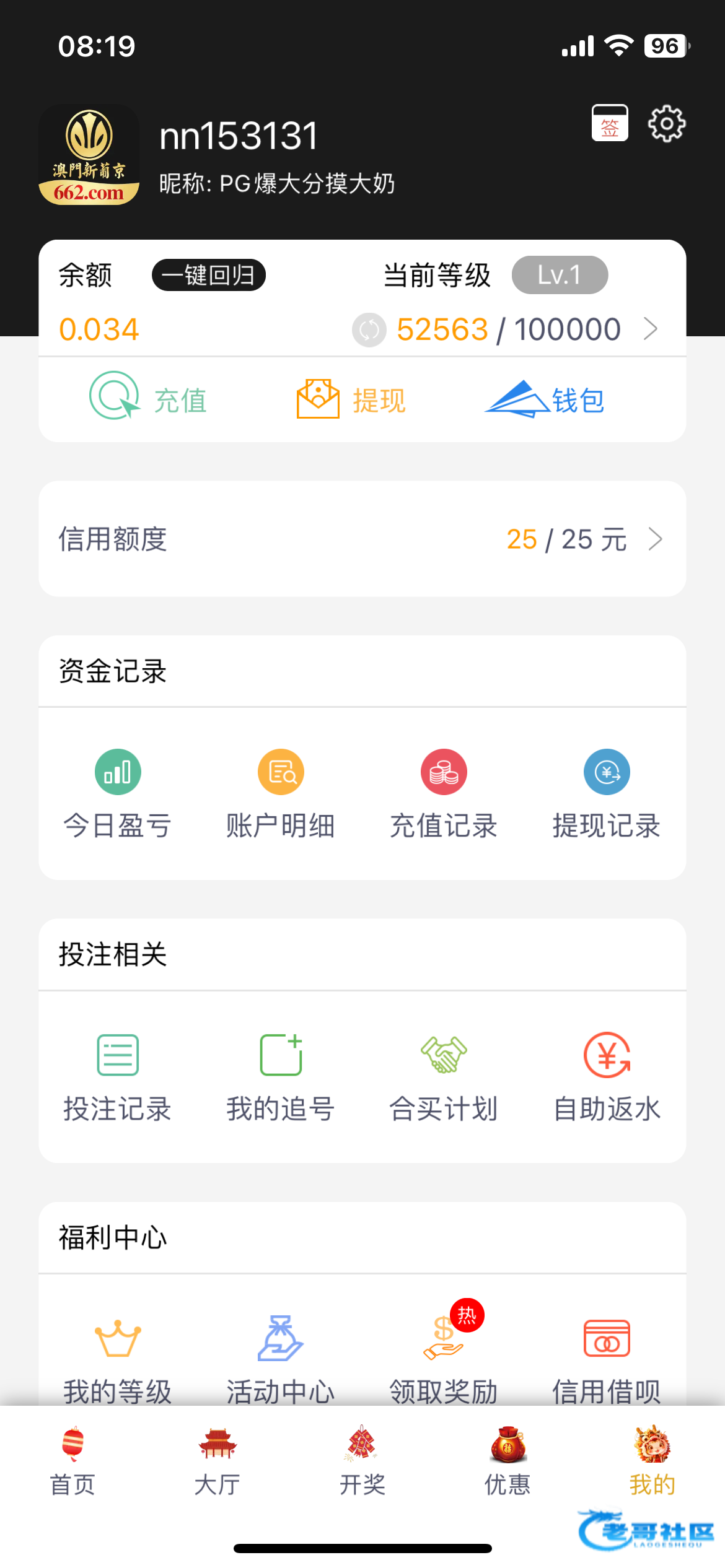This screenshot has width=725, height=1568.
Task: Open 提现 to withdraw funds
Action: pyautogui.click(x=351, y=399)
